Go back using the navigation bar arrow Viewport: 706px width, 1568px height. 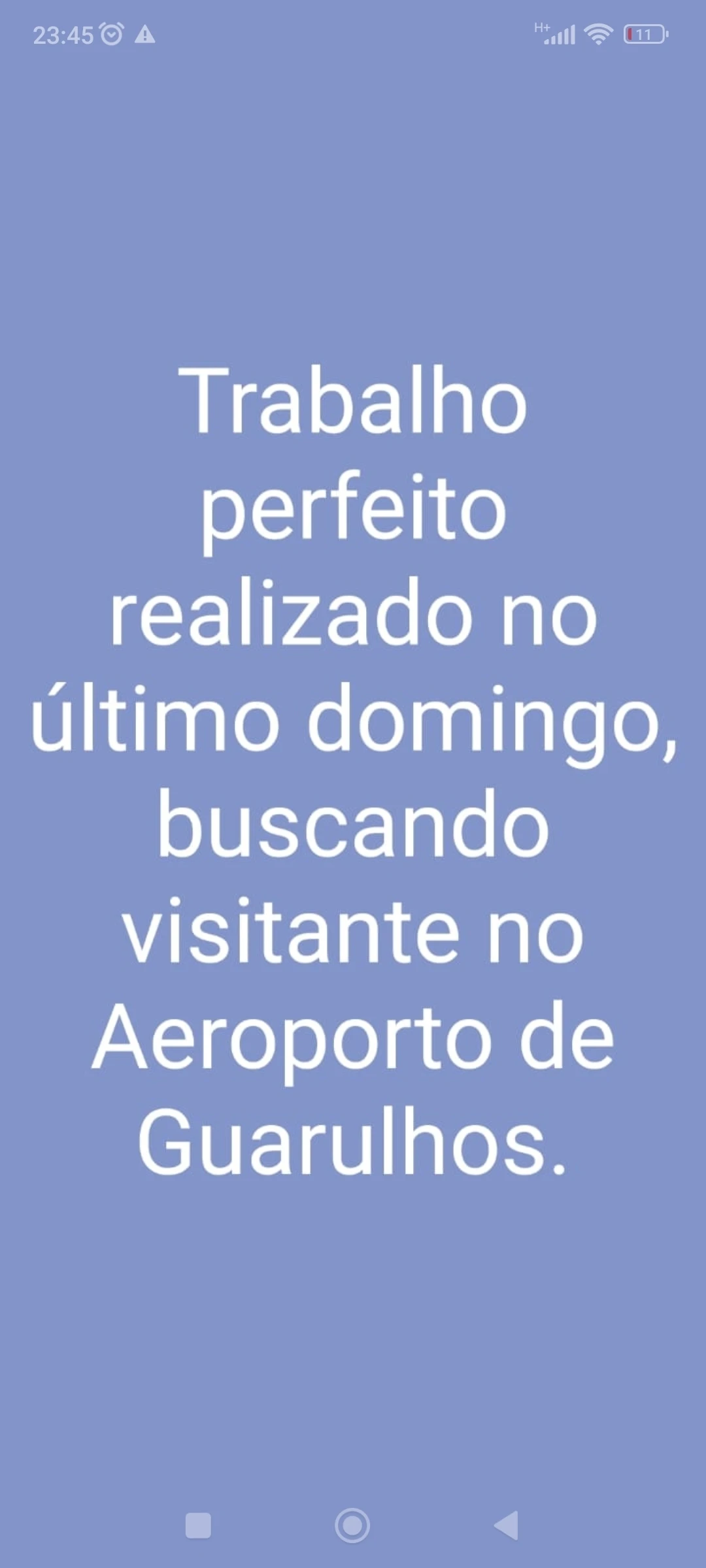pyautogui.click(x=507, y=1526)
